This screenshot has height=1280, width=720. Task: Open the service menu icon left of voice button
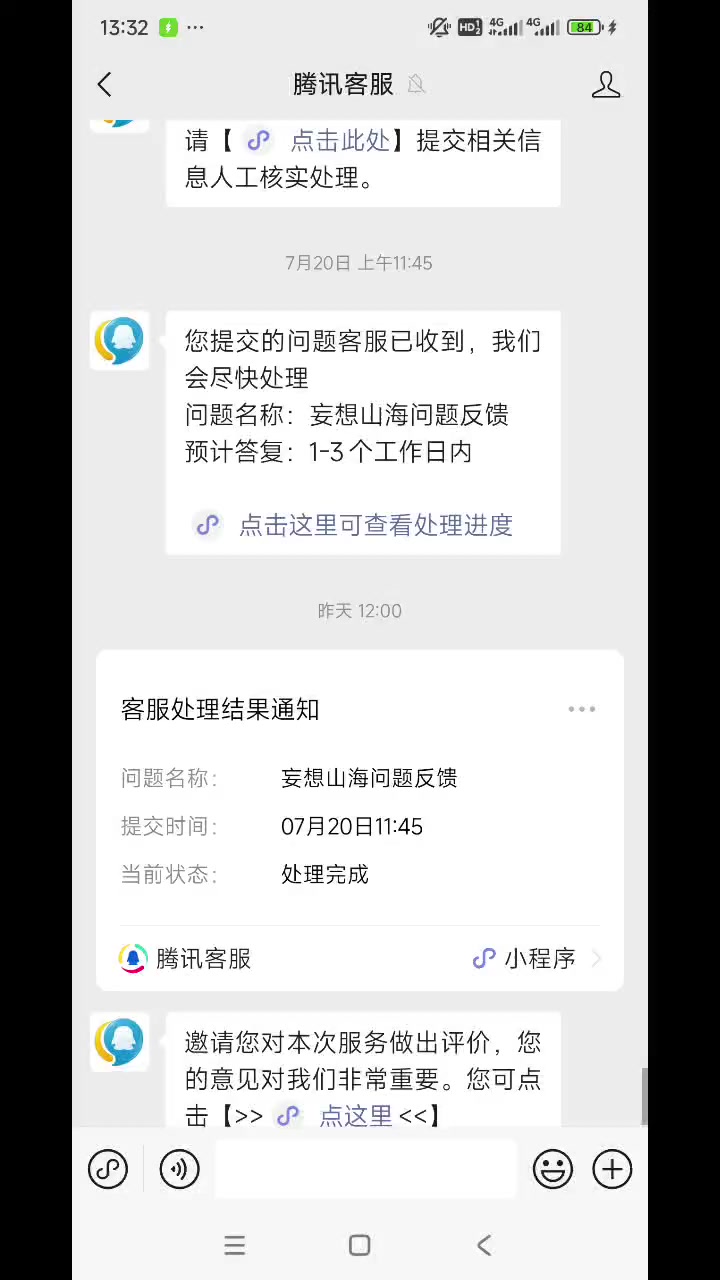[108, 1169]
